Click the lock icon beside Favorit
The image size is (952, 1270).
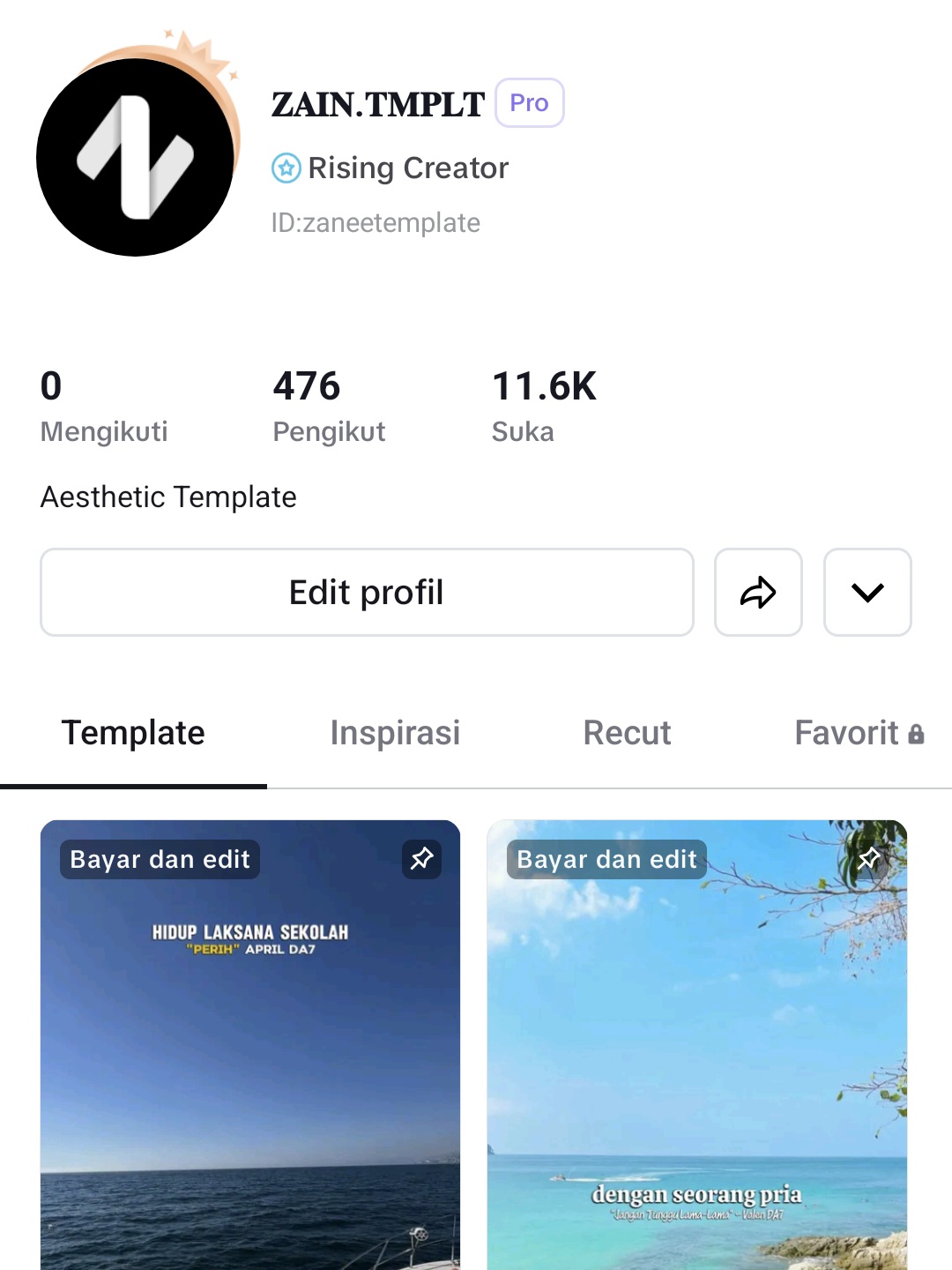[916, 733]
